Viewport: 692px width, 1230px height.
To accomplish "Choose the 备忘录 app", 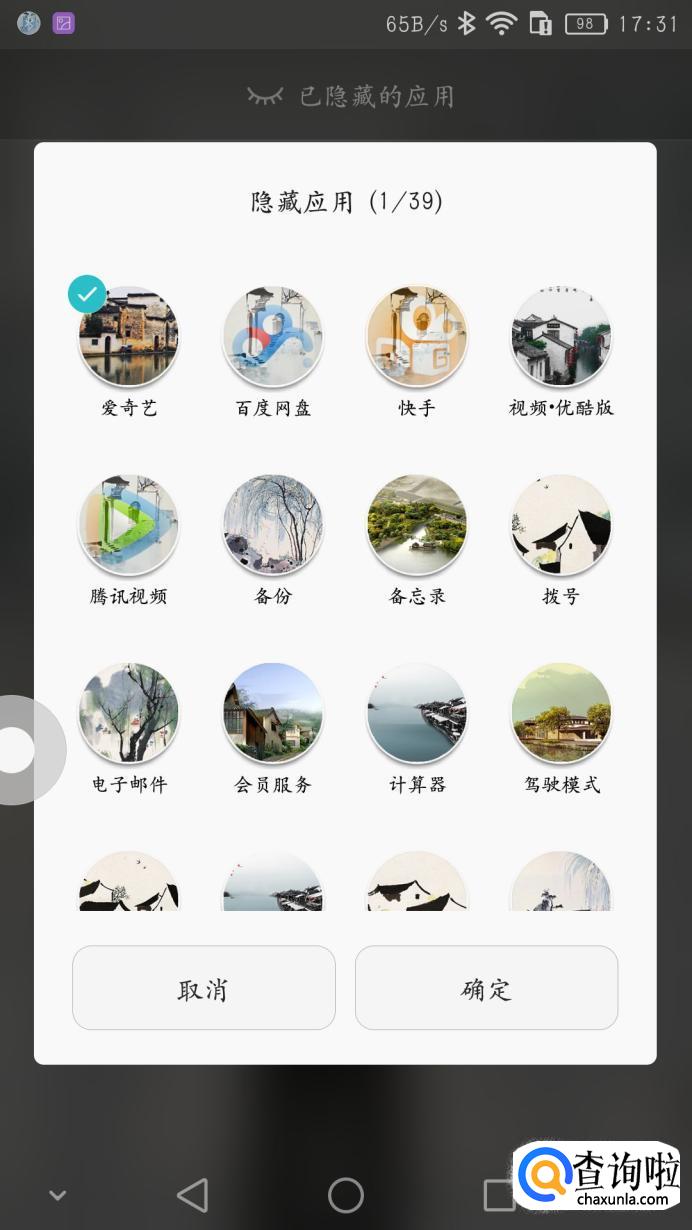I will click(x=417, y=526).
